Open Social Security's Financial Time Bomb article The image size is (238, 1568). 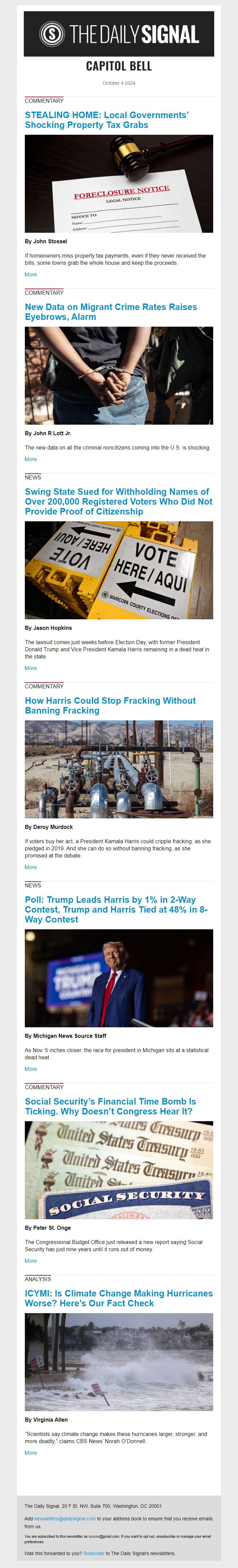(110, 1105)
